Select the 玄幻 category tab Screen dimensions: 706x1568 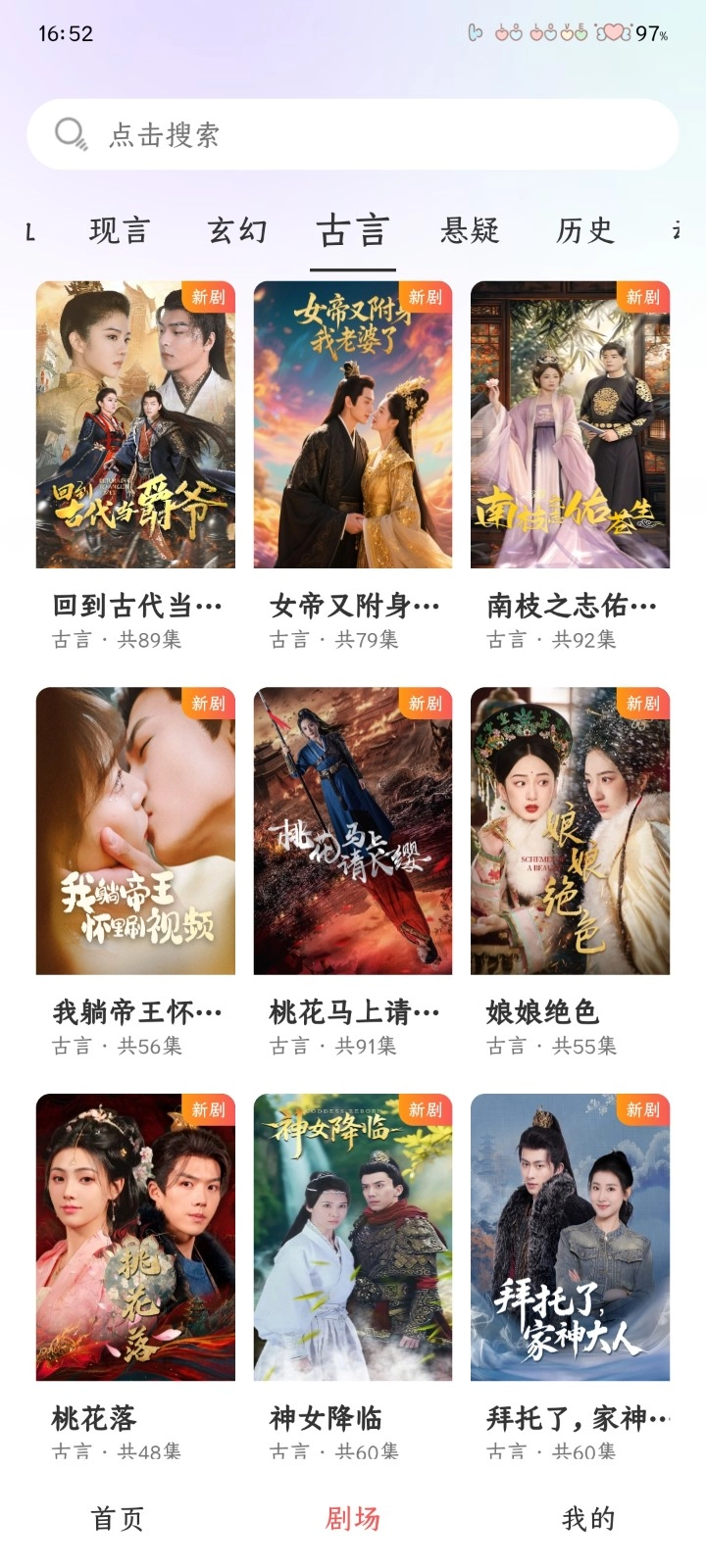pyautogui.click(x=236, y=231)
